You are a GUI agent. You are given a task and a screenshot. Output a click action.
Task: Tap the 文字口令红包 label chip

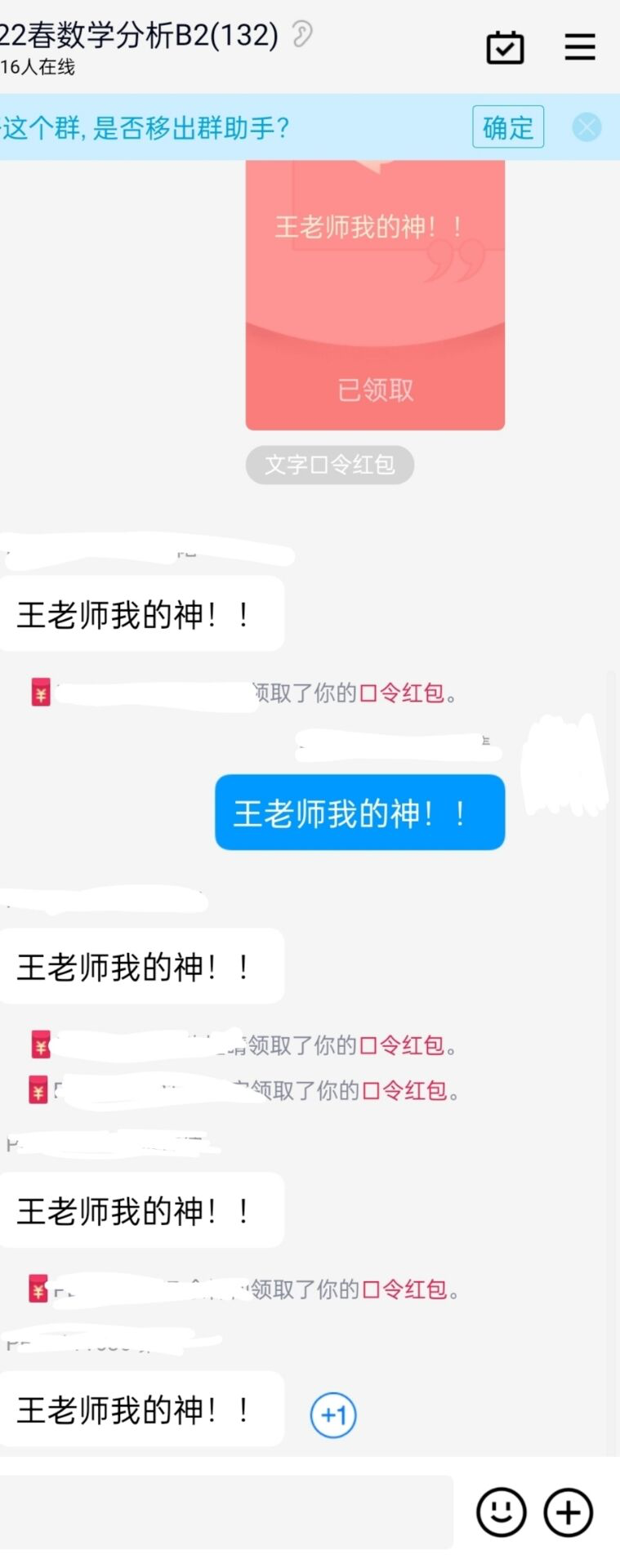pos(330,465)
